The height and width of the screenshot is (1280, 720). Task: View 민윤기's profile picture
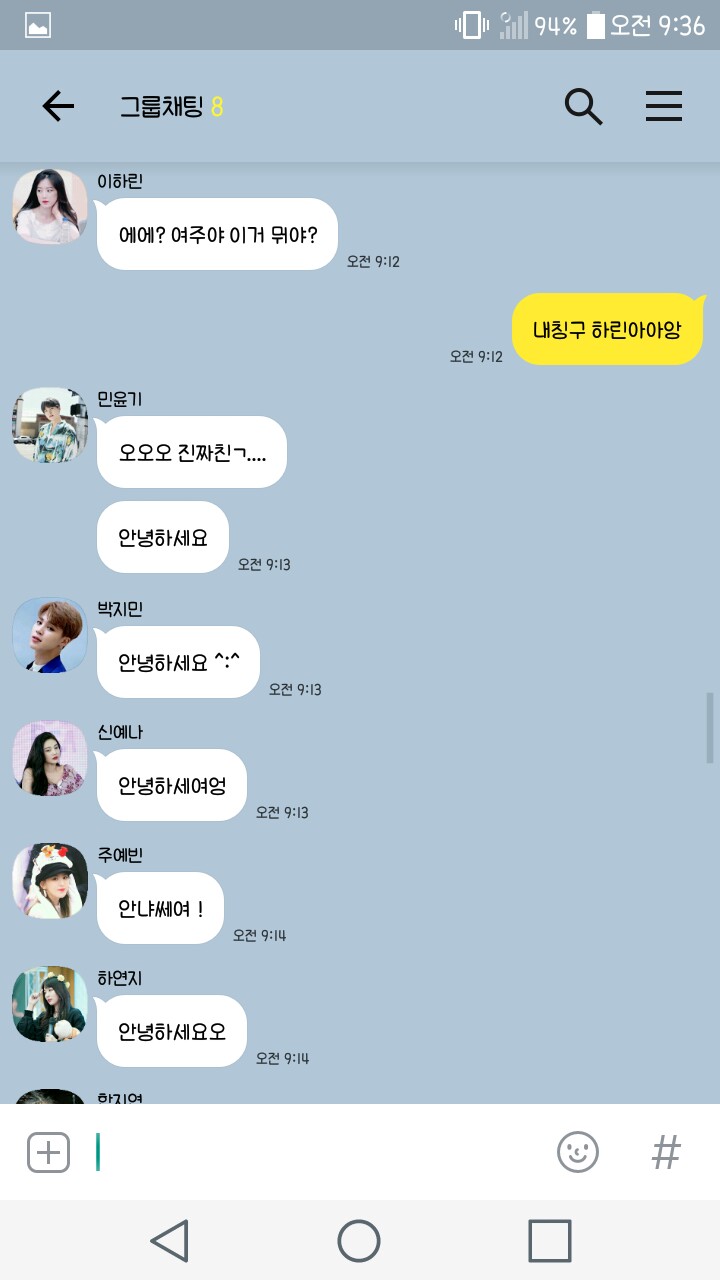[50, 425]
